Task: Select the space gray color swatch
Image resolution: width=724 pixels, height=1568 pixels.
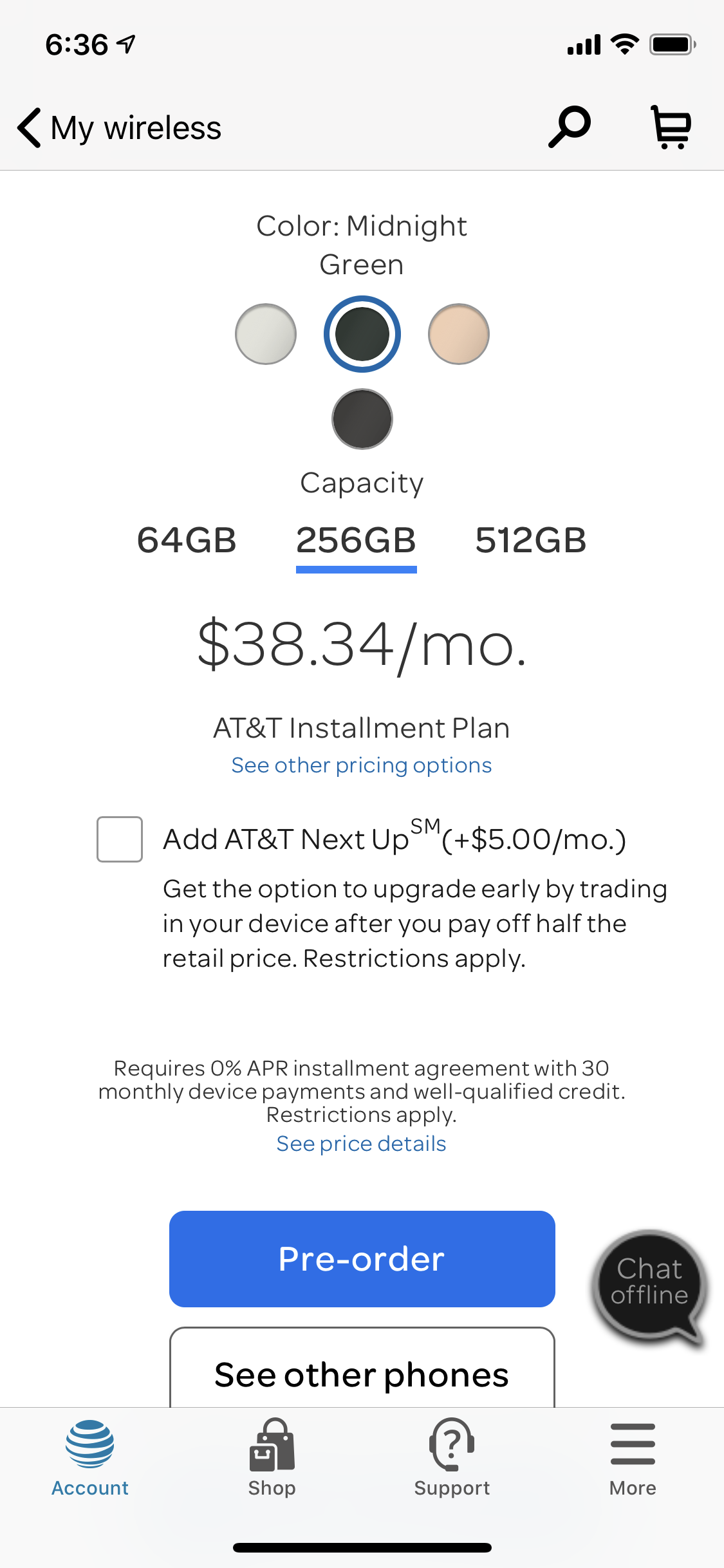Action: (362, 419)
